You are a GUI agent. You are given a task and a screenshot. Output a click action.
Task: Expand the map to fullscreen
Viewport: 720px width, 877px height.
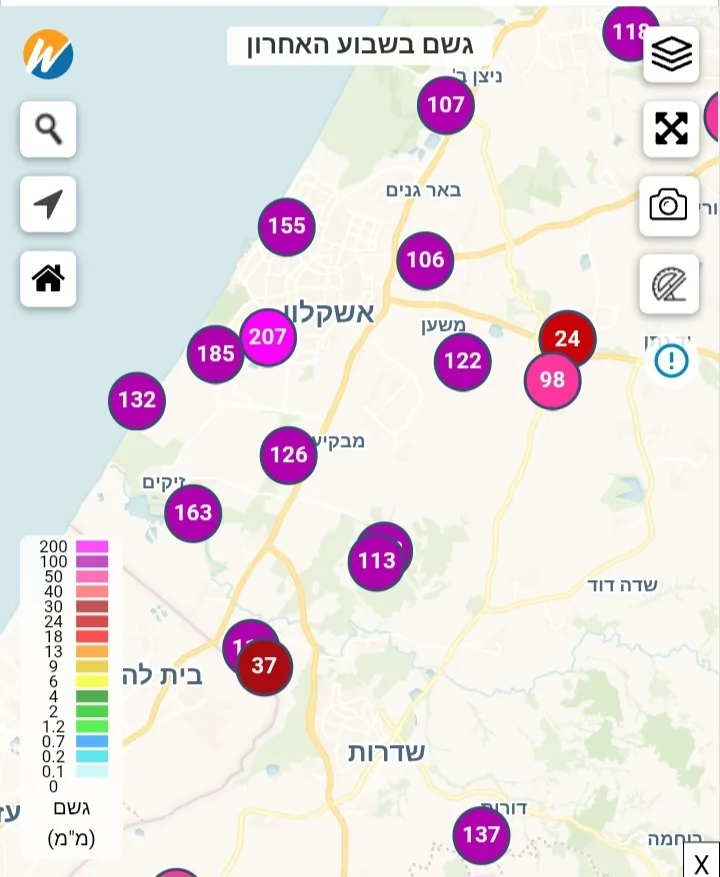point(671,129)
